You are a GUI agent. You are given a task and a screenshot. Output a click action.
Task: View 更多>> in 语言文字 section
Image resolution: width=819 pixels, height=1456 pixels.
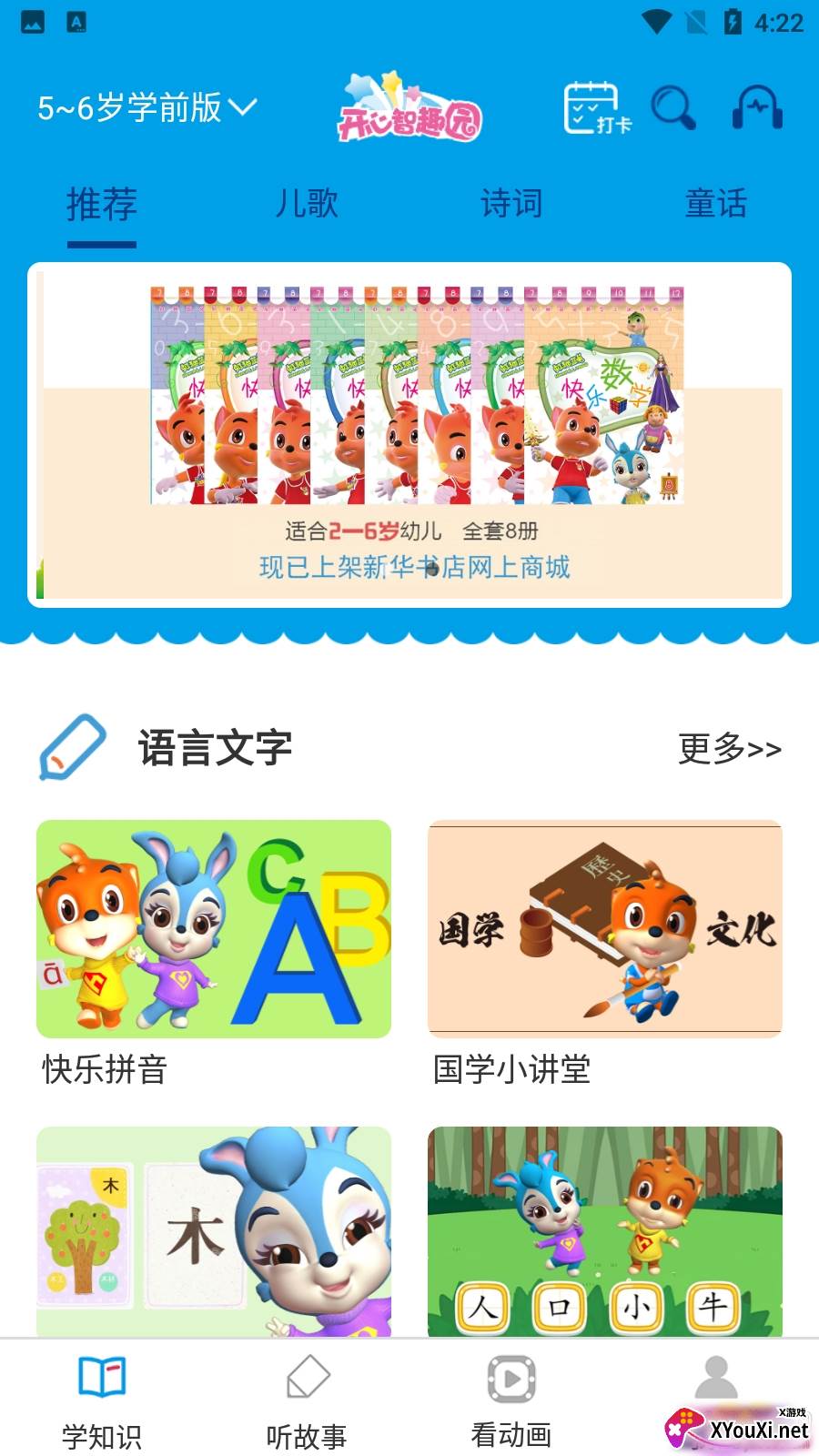click(729, 749)
